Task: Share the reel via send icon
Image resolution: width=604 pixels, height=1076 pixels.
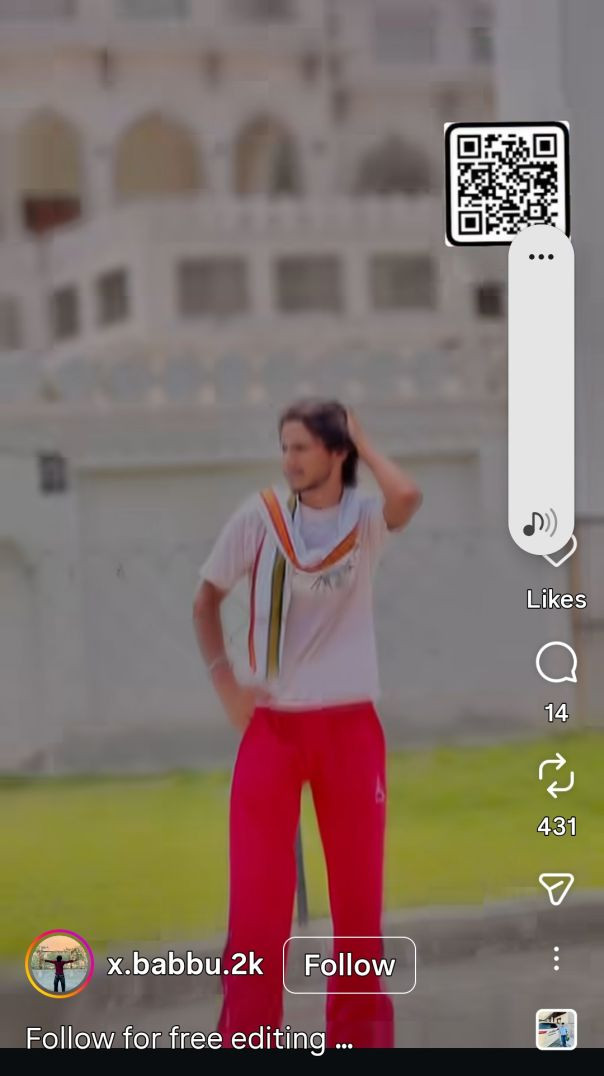Action: (556, 888)
